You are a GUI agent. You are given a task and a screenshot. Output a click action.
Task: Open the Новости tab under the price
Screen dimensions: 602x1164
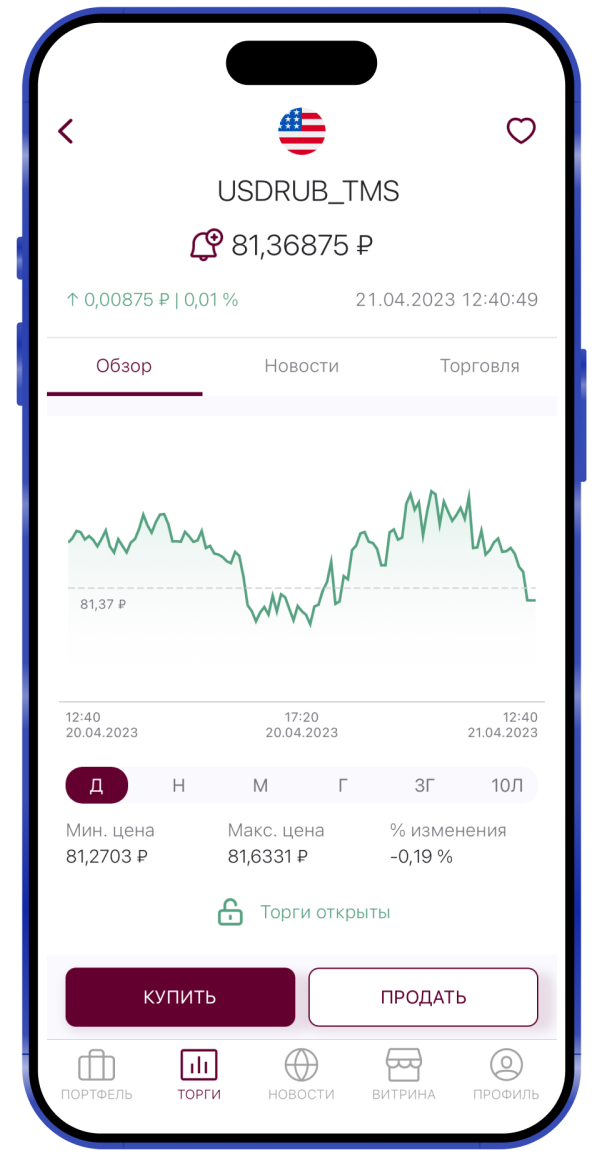301,366
